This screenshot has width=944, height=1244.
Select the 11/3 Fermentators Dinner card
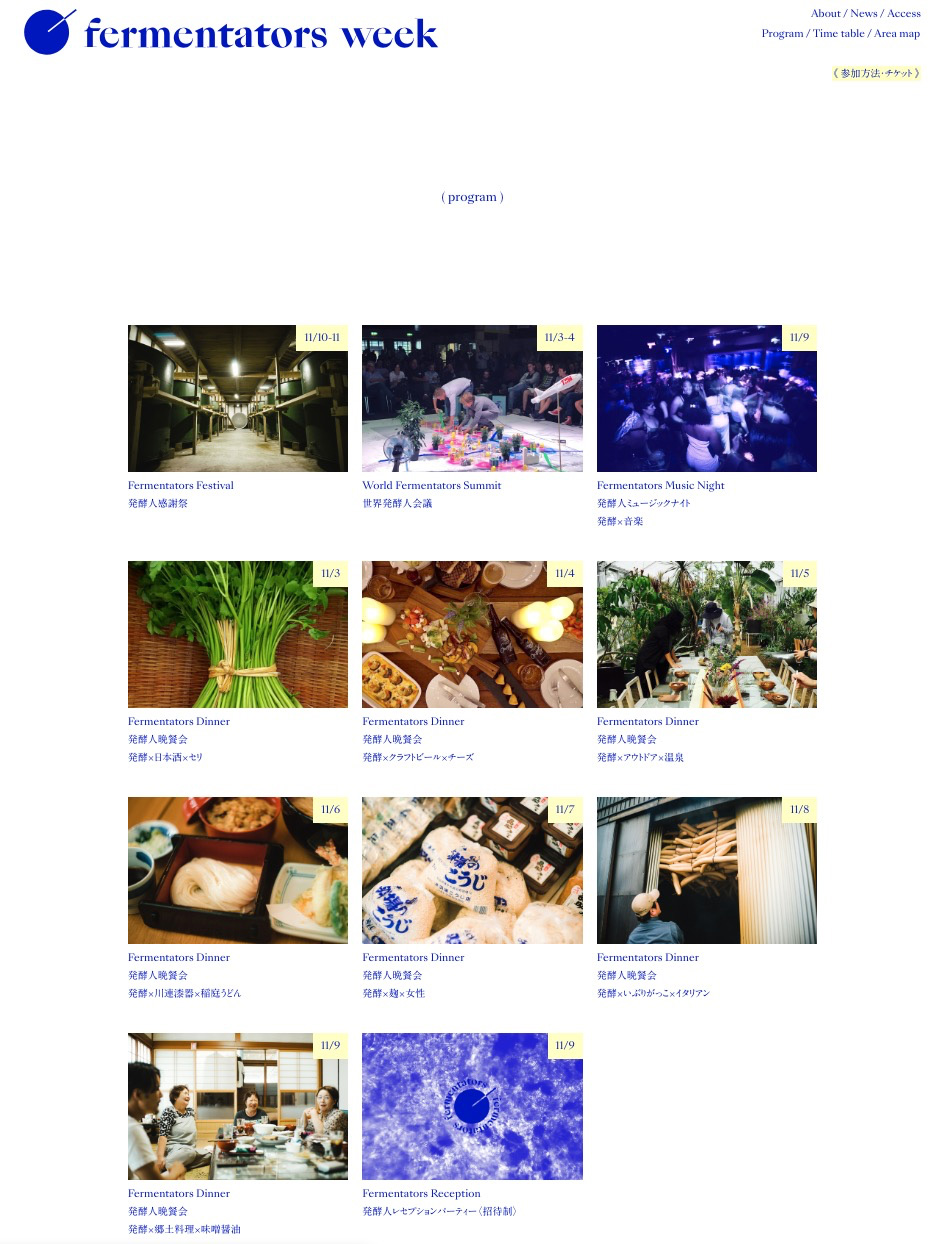[238, 635]
